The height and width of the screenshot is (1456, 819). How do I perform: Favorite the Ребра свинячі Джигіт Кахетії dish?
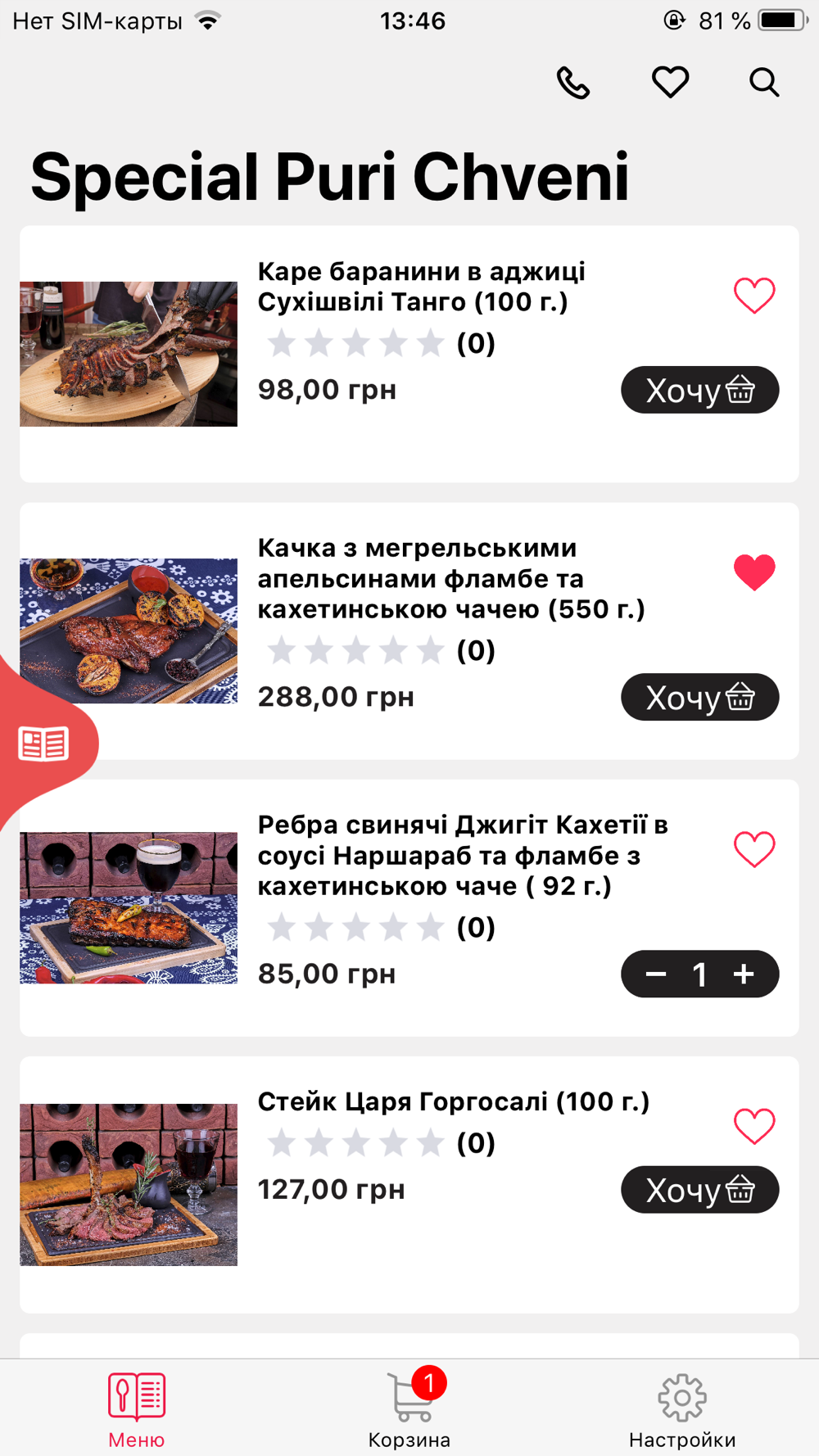[x=753, y=849]
